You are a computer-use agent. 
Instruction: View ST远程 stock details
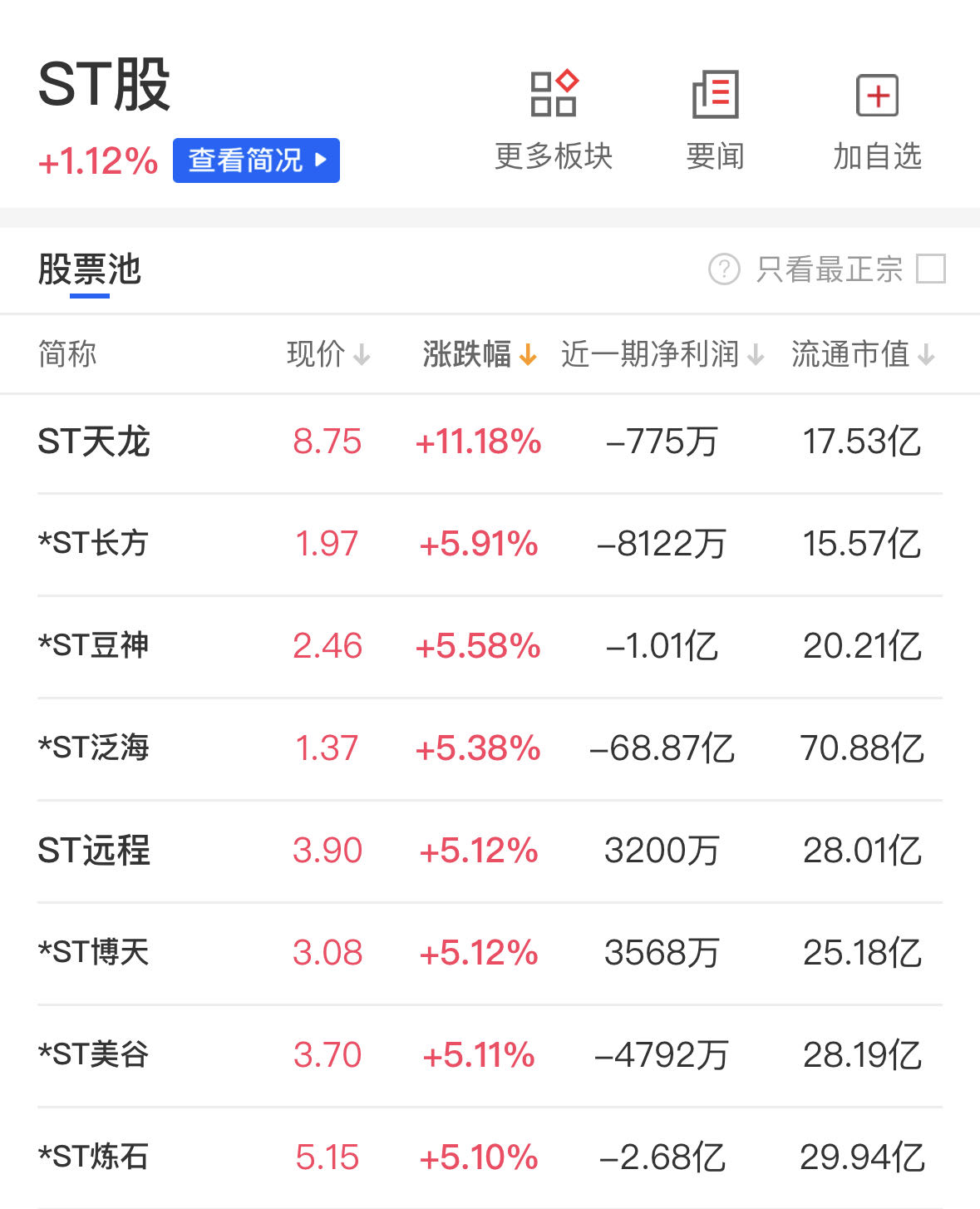[94, 851]
